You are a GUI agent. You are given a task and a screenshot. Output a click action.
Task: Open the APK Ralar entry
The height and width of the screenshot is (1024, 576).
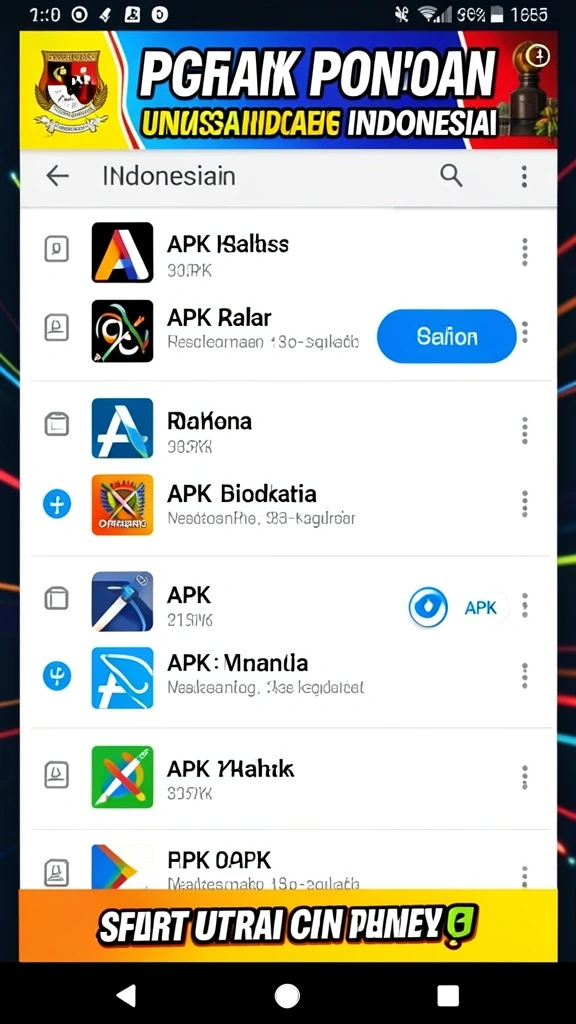coord(287,331)
